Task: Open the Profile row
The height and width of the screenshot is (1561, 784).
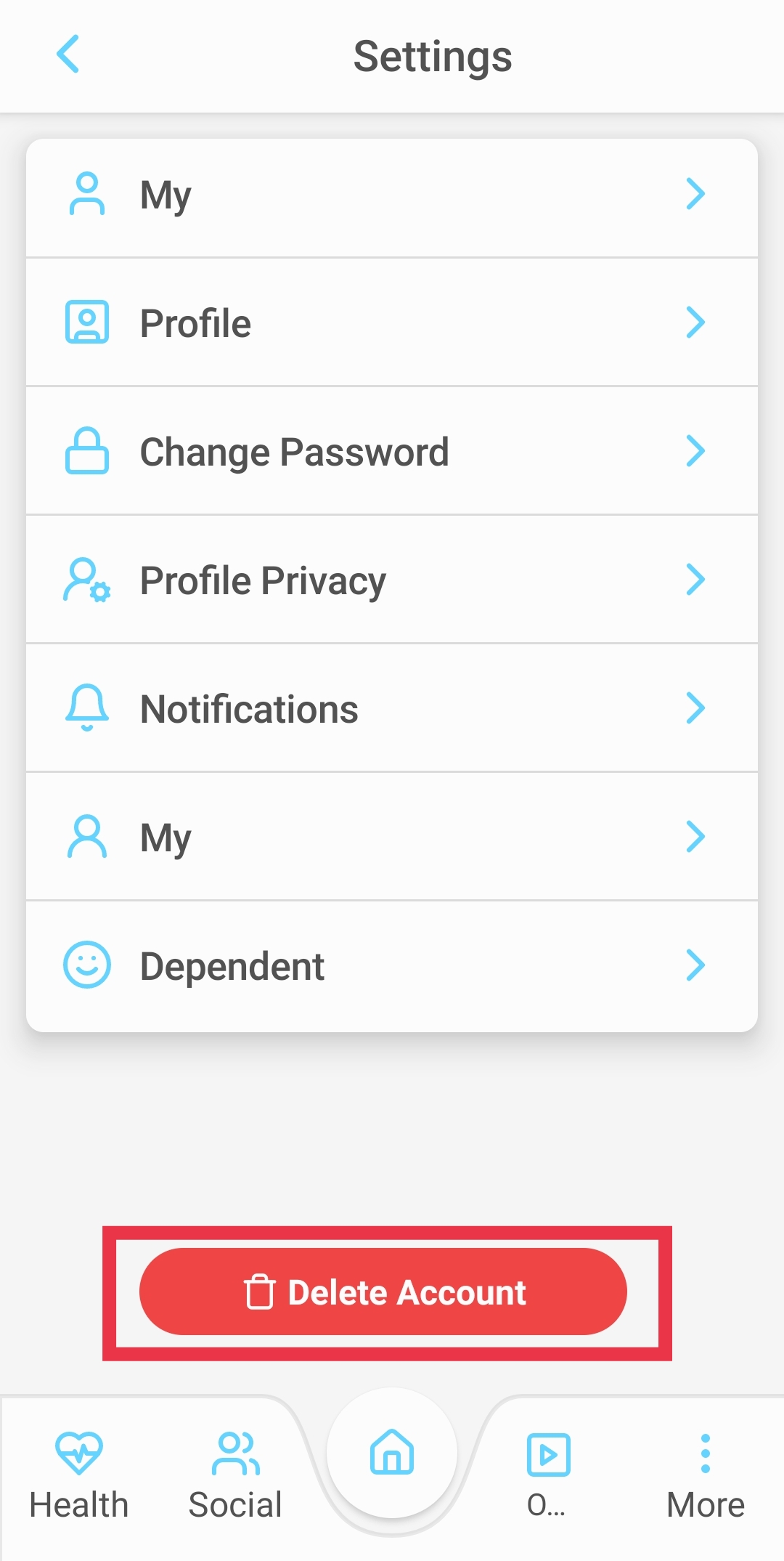Action: point(392,323)
